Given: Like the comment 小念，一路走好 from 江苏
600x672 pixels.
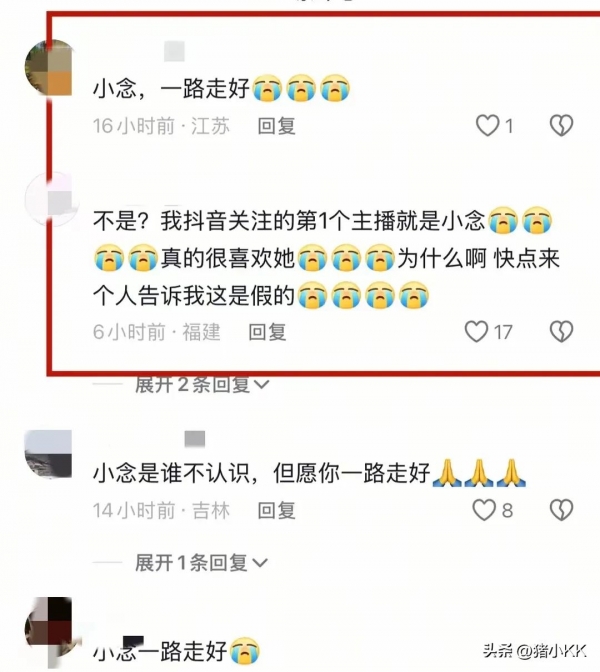Looking at the screenshot, I should point(487,126).
